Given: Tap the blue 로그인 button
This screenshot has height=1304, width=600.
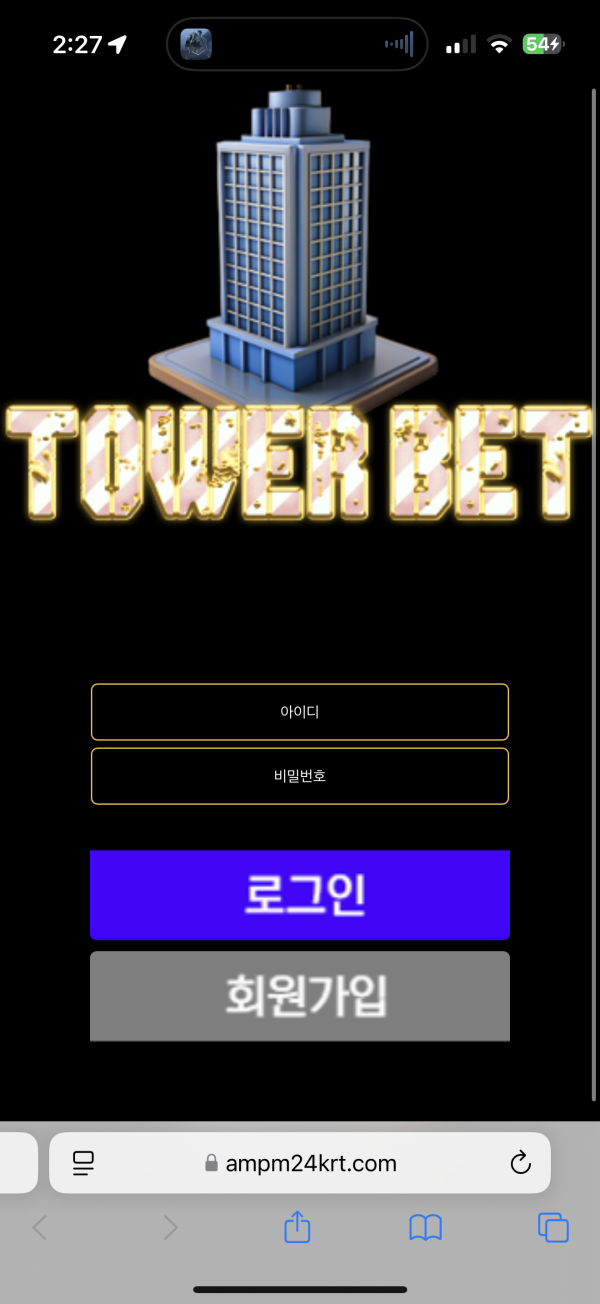Looking at the screenshot, I should 300,895.
